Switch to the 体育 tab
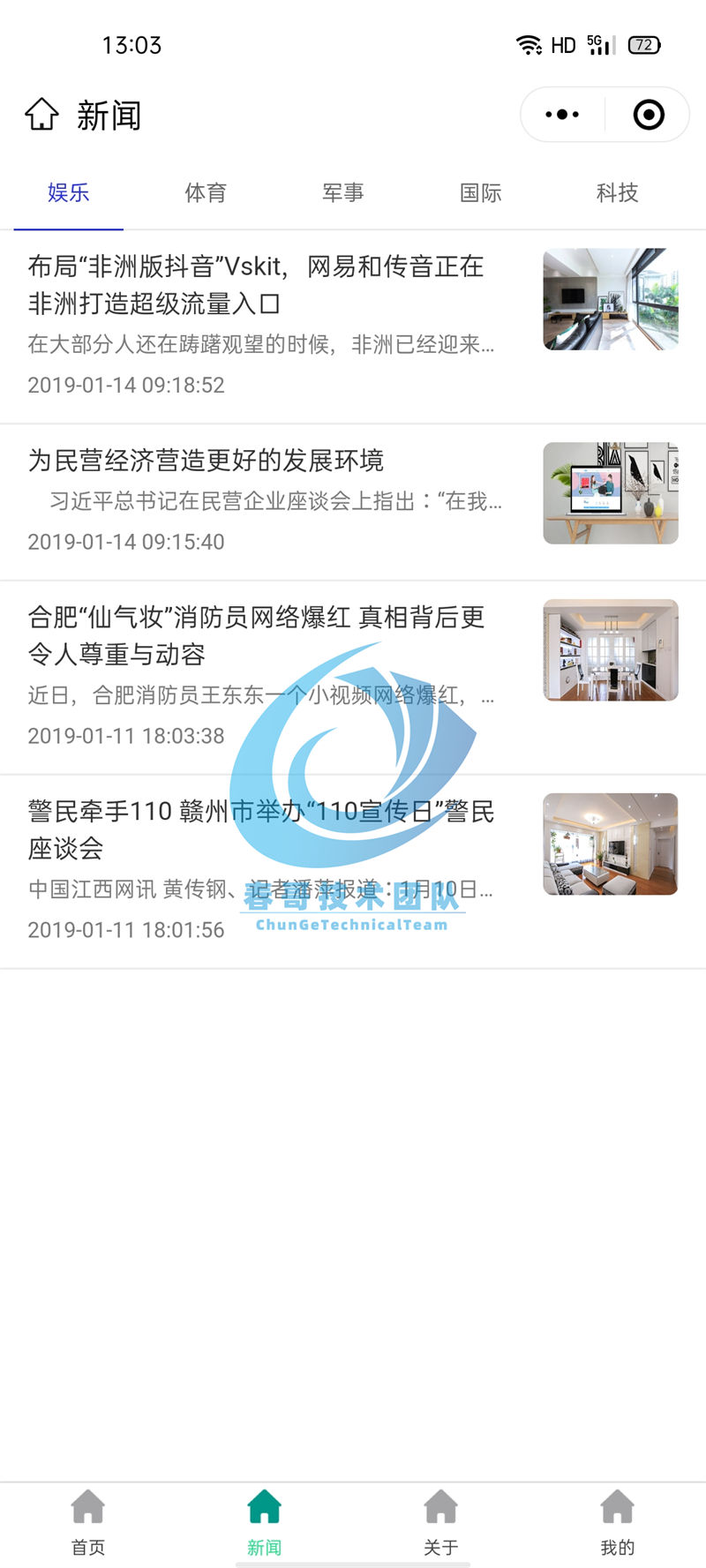This screenshot has height=1568, width=706. [x=206, y=192]
